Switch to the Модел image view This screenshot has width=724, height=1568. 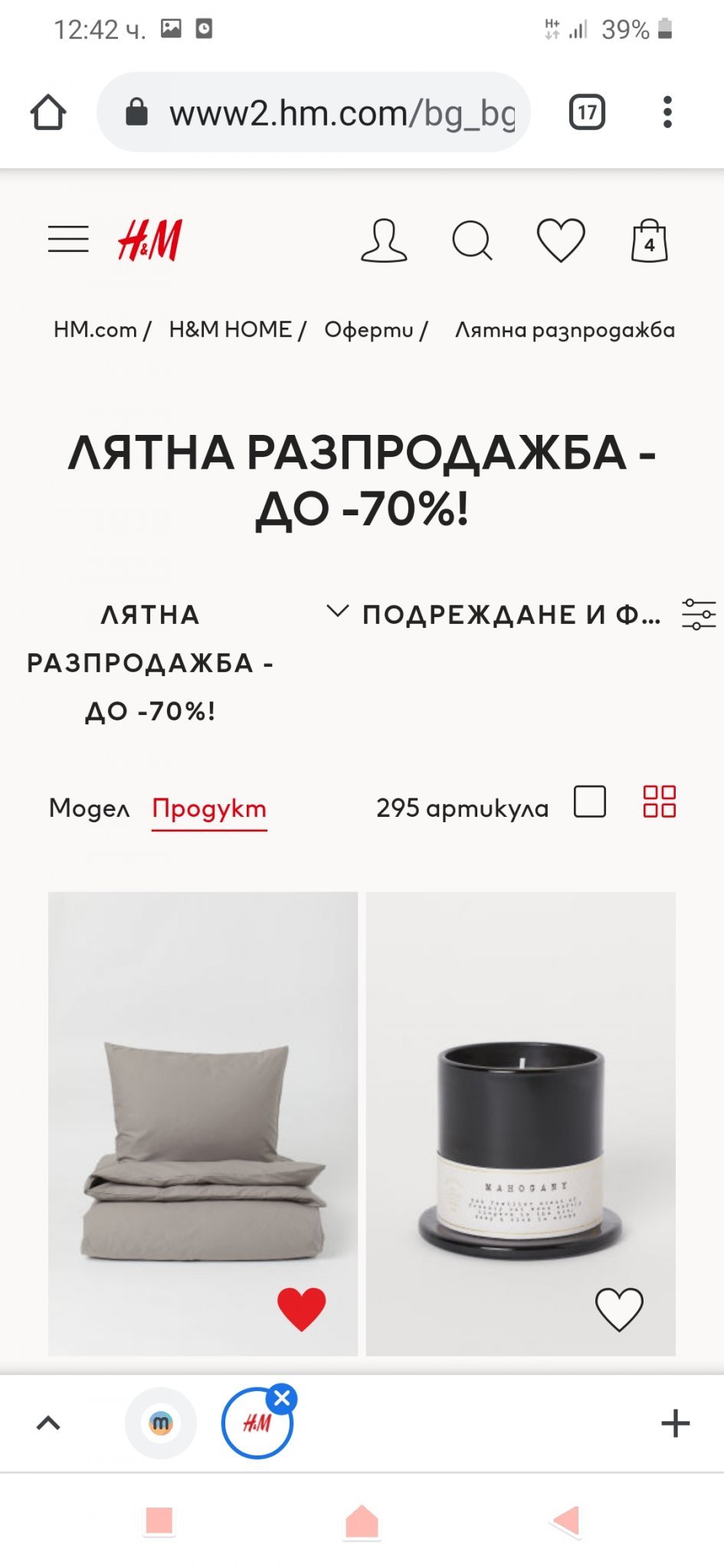[x=89, y=808]
